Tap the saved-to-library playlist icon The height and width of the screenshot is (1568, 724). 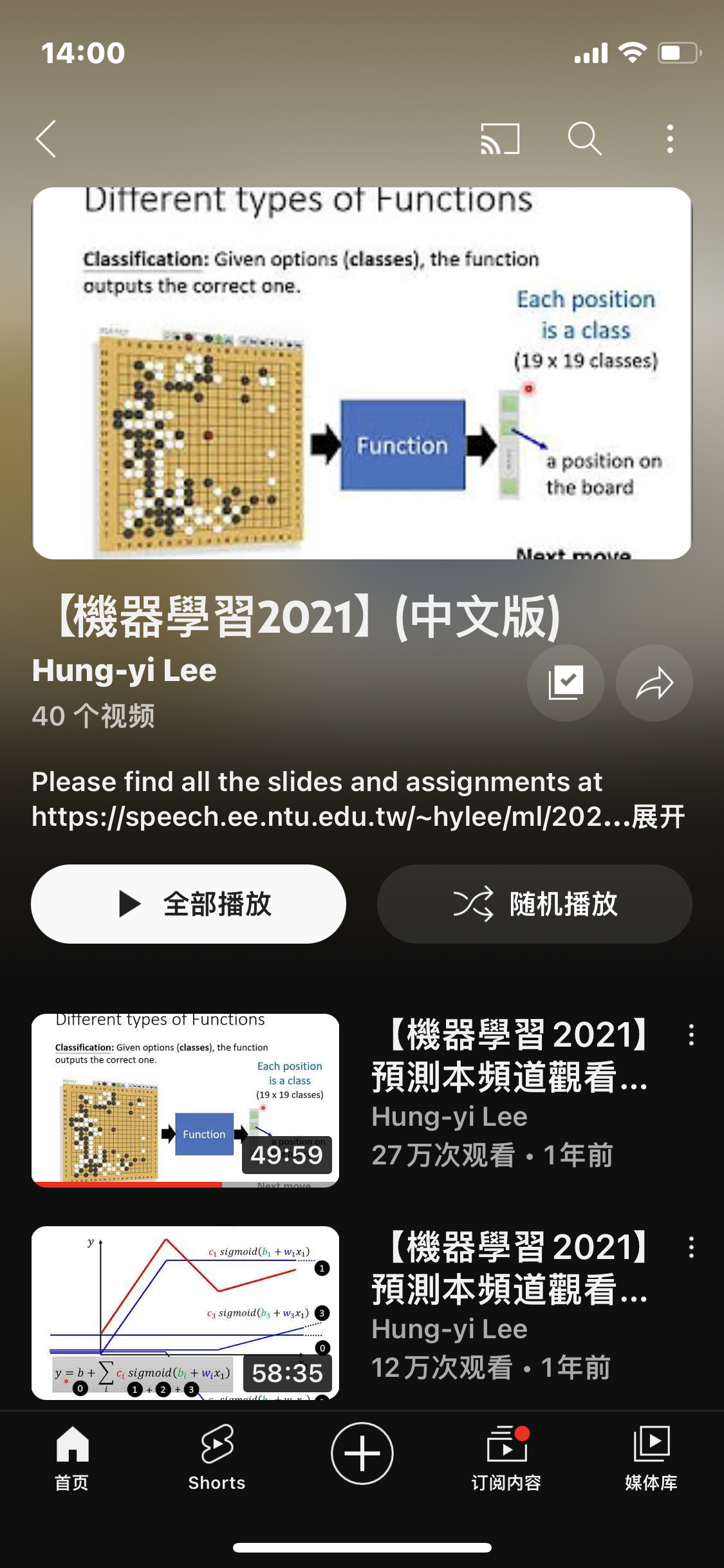(565, 683)
